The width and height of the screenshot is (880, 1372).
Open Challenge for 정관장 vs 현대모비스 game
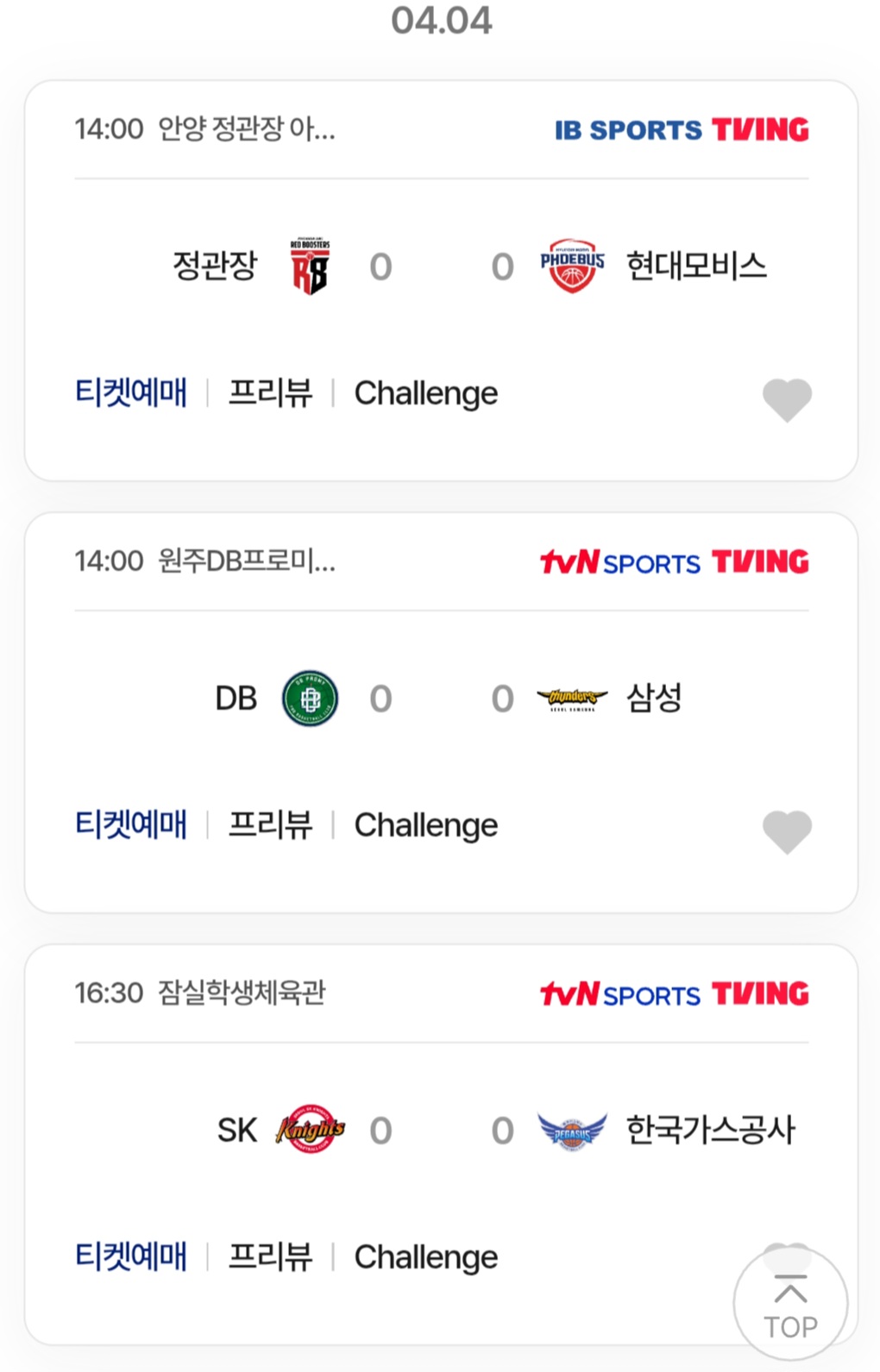point(425,393)
